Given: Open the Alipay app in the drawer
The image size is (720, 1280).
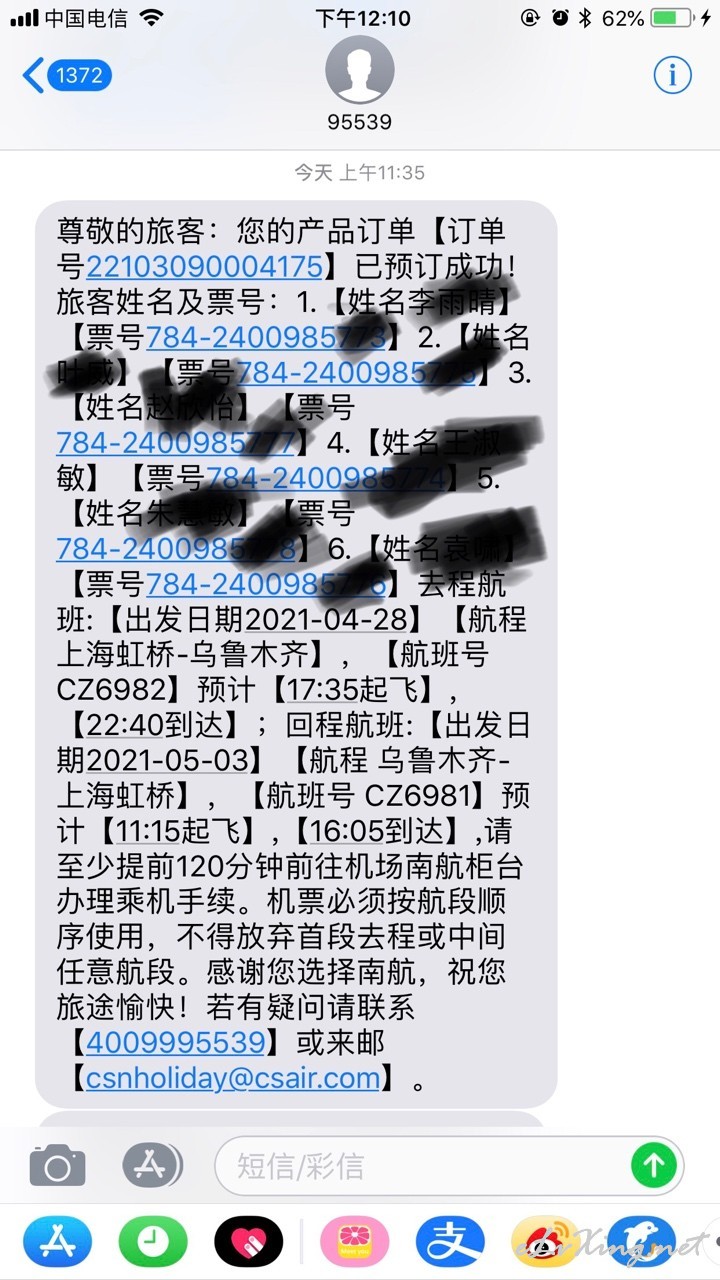Looking at the screenshot, I should tap(451, 1241).
